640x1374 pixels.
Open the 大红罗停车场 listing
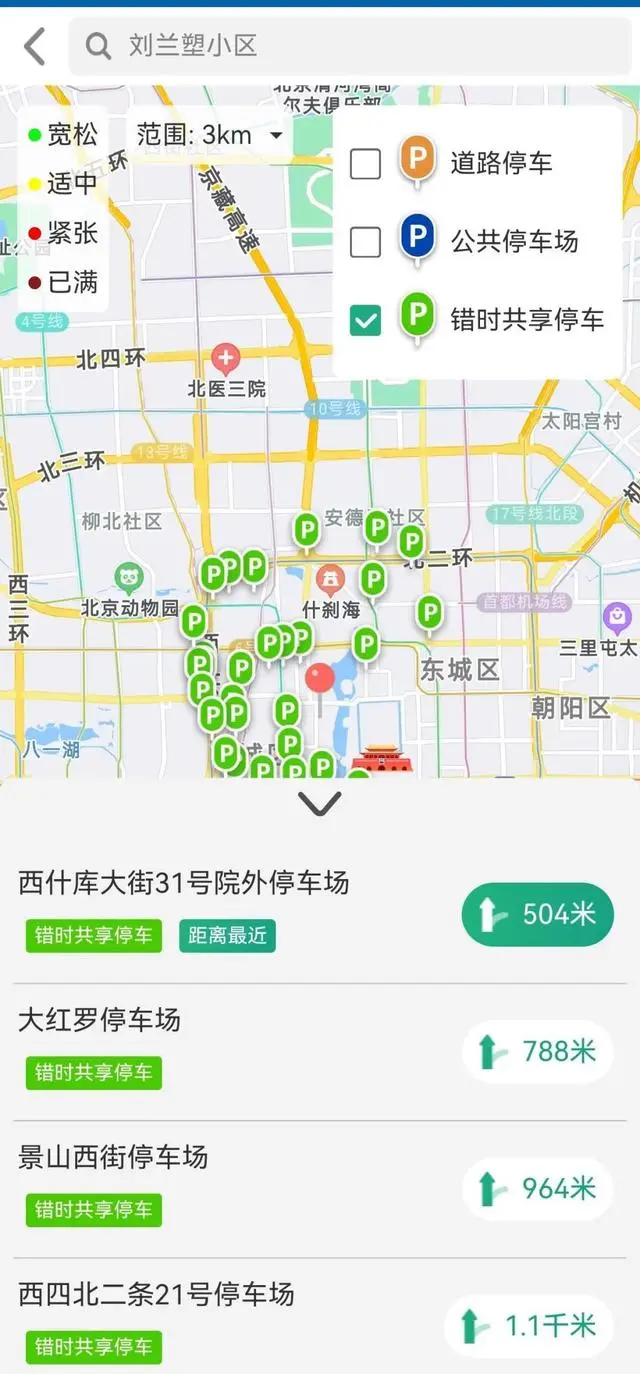click(x=100, y=1020)
